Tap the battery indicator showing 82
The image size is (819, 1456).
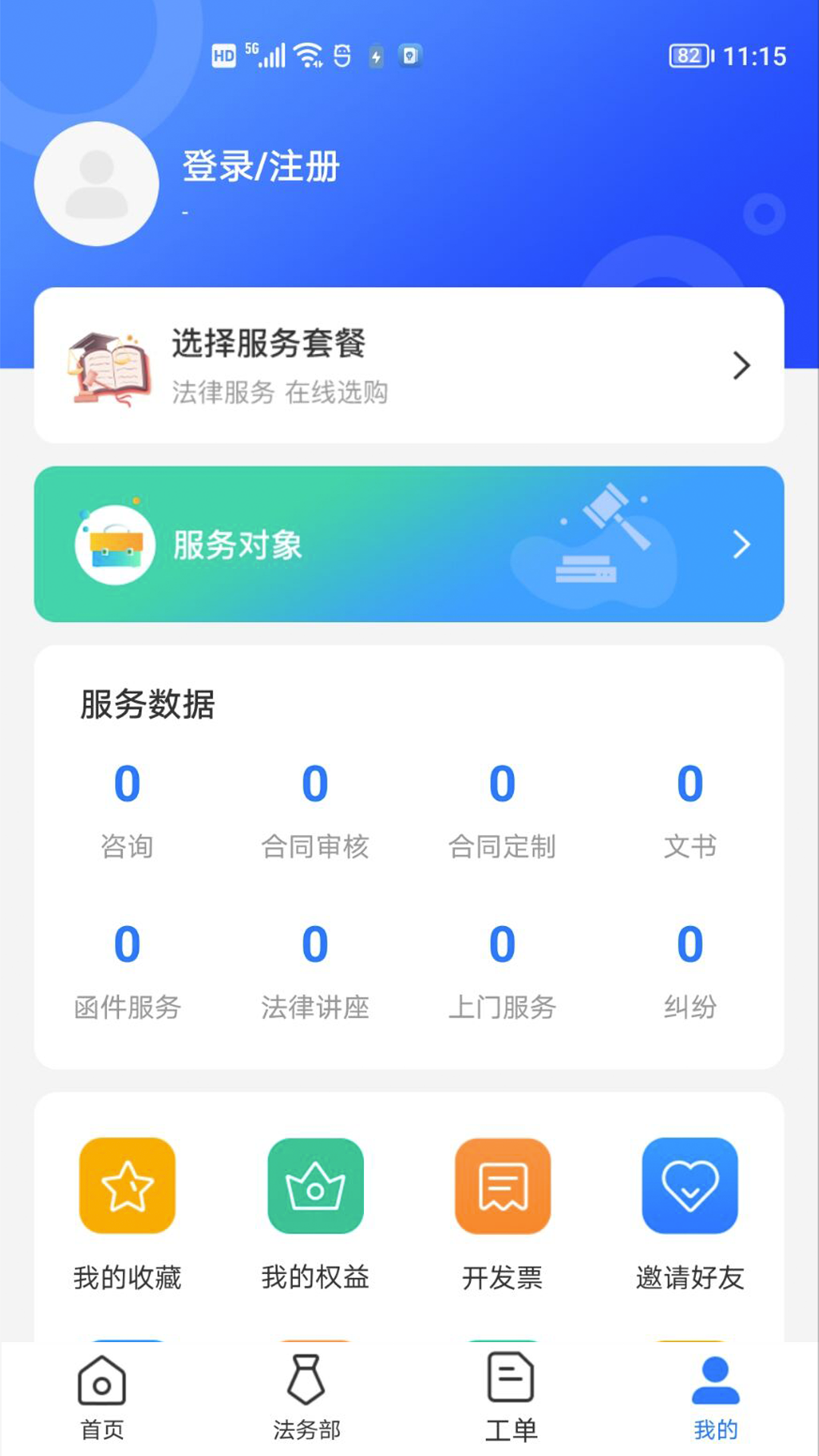689,57
